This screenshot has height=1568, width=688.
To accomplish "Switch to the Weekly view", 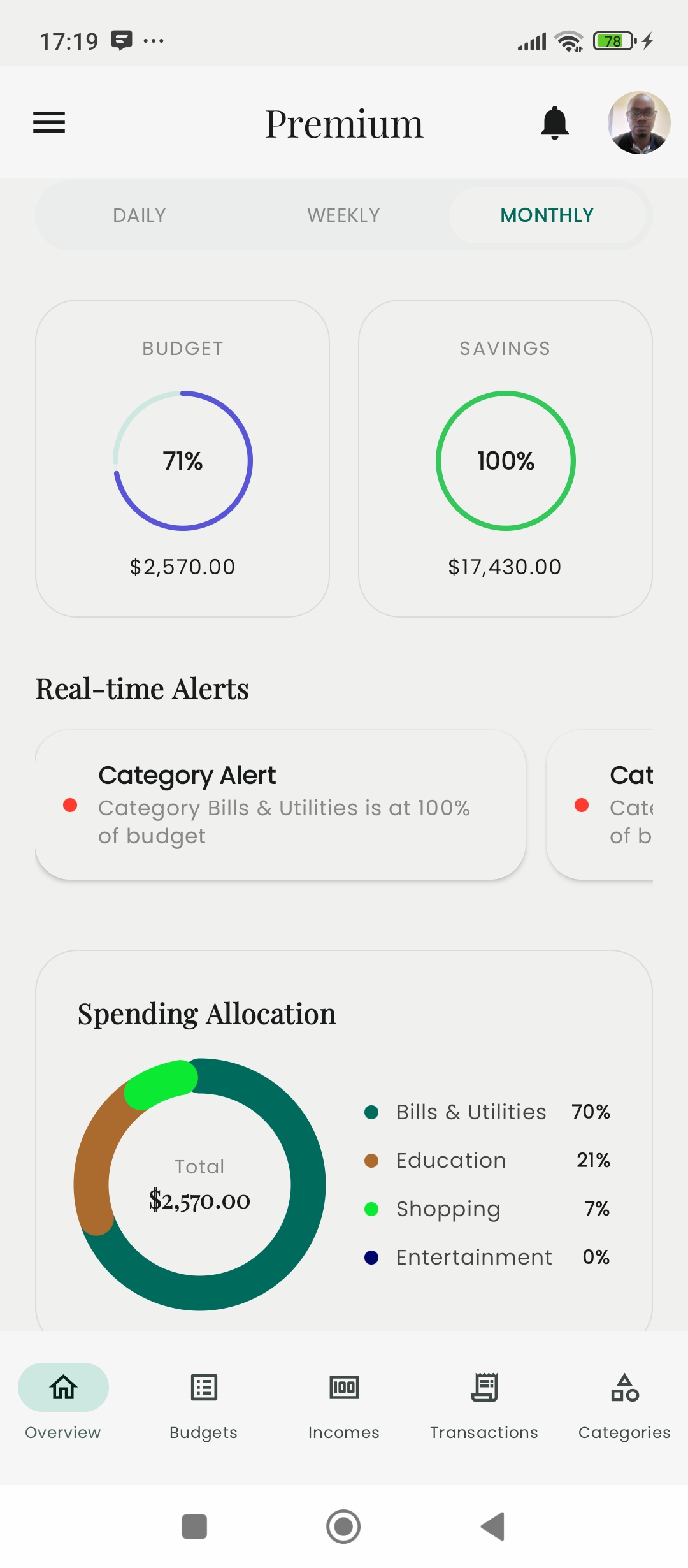I will point(343,215).
